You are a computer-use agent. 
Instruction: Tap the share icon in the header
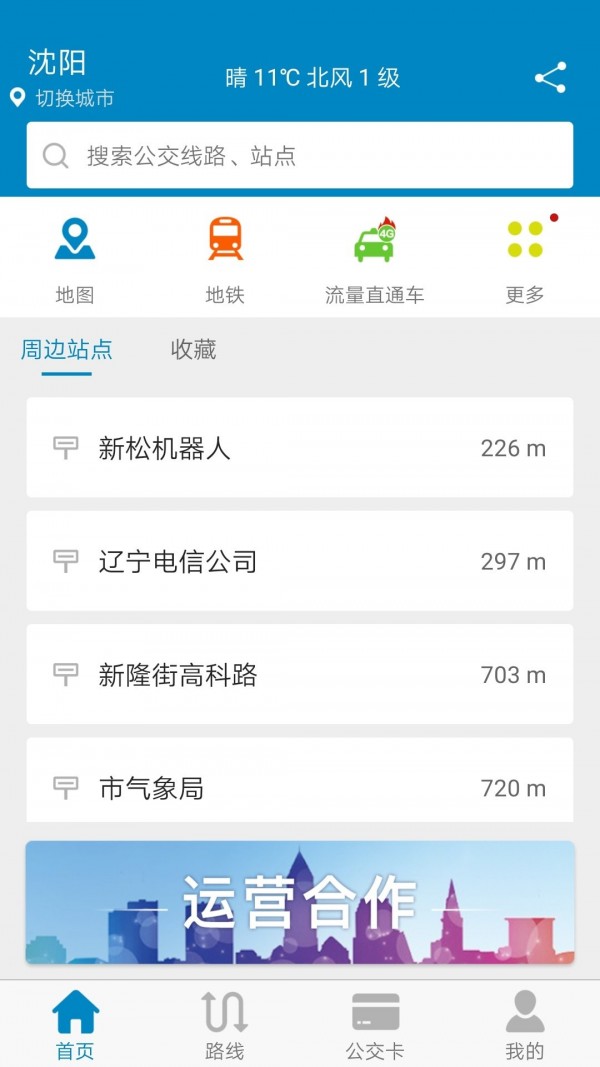click(x=550, y=78)
